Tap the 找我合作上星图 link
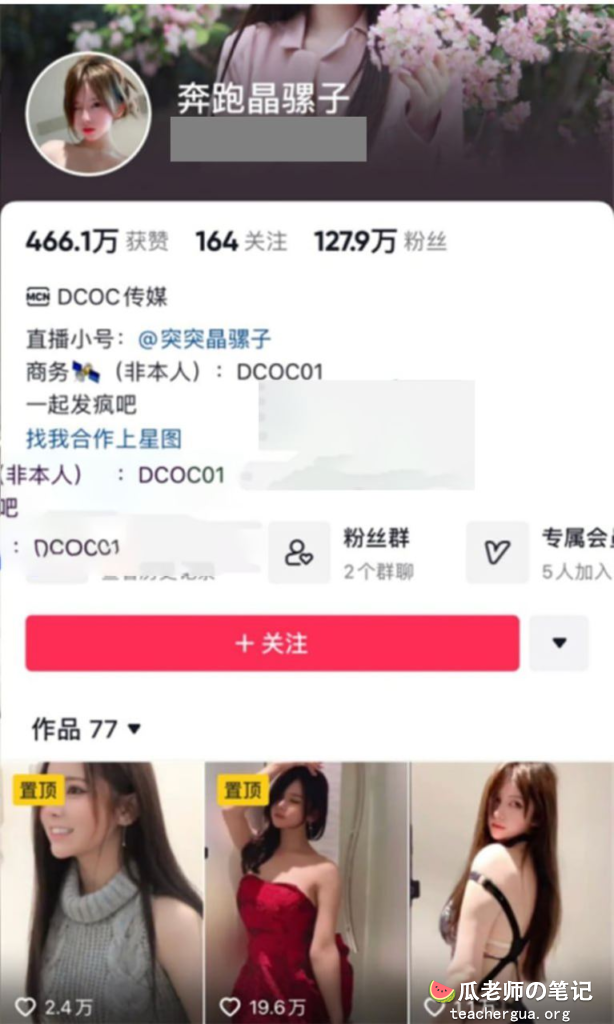Viewport: 614px width, 1024px height. tap(104, 439)
